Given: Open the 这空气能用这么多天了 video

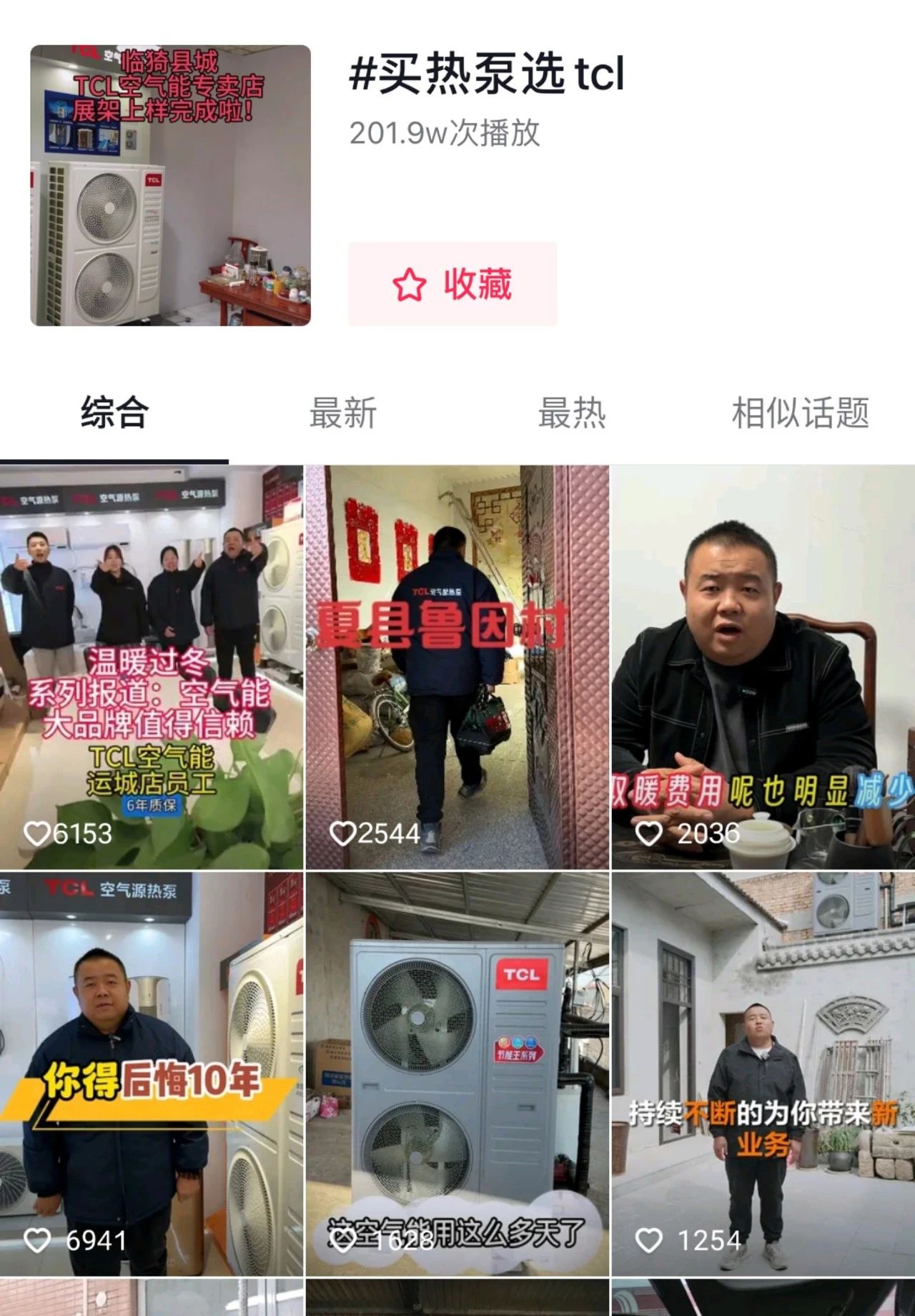Looking at the screenshot, I should click(x=457, y=1073).
